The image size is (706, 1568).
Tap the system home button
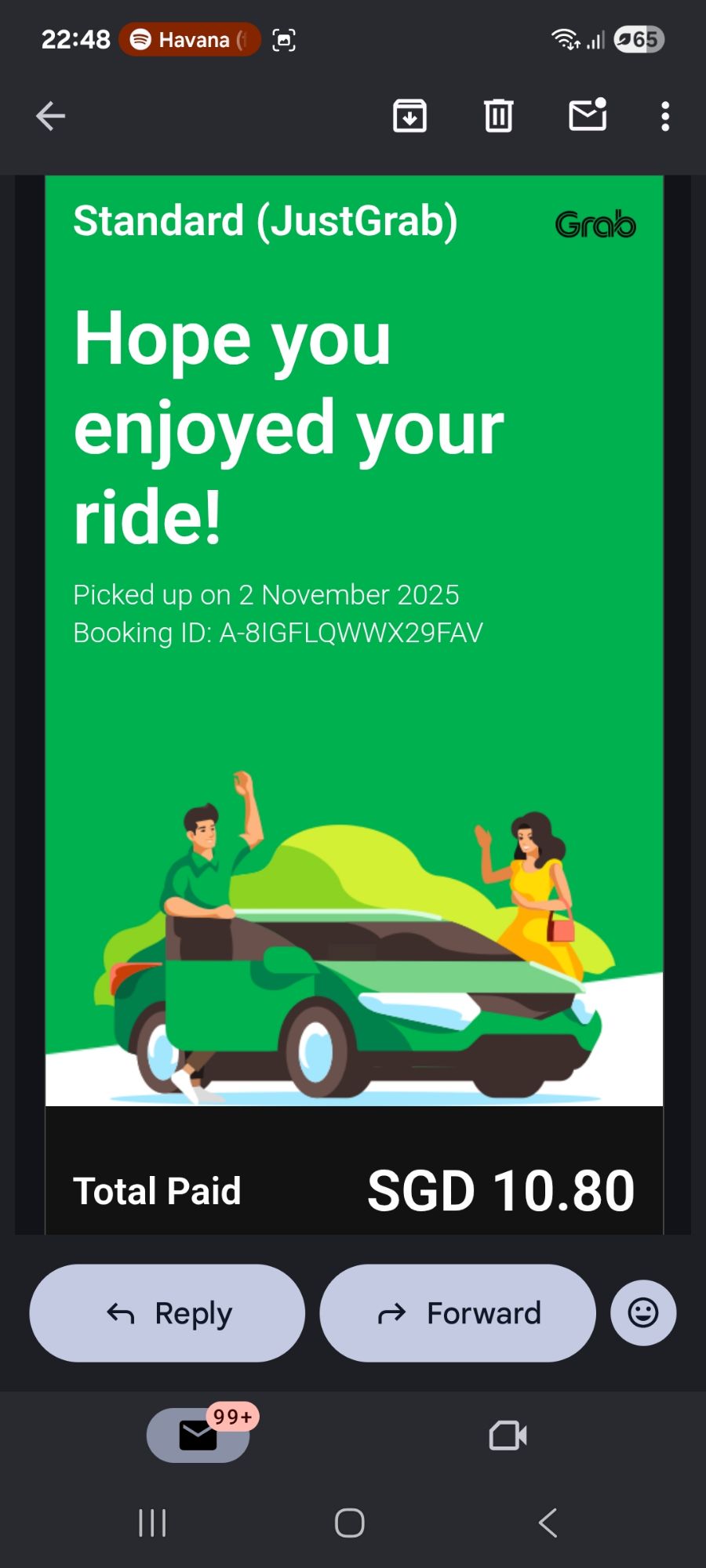[x=350, y=1523]
